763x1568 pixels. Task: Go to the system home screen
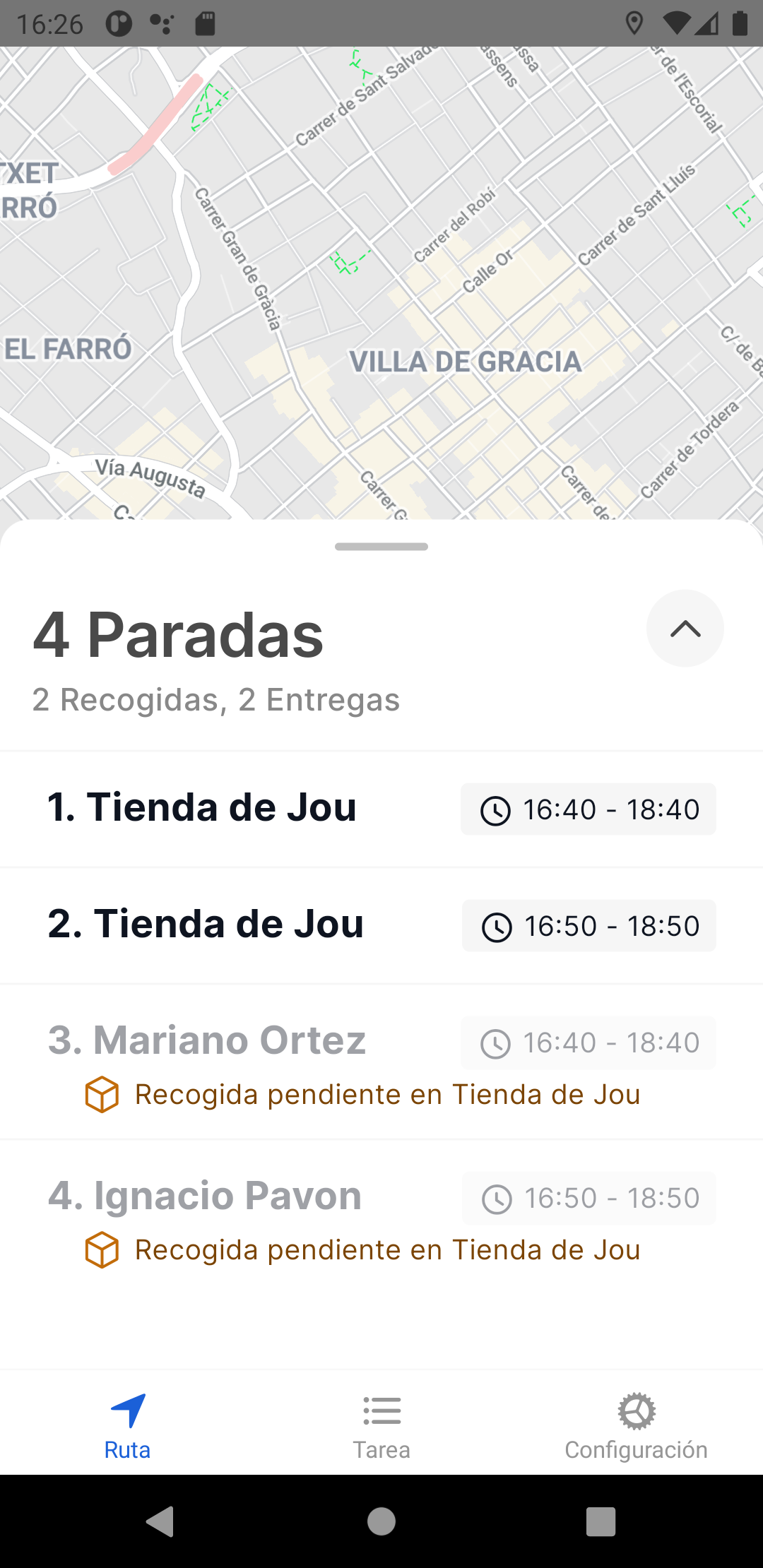[x=381, y=1521]
